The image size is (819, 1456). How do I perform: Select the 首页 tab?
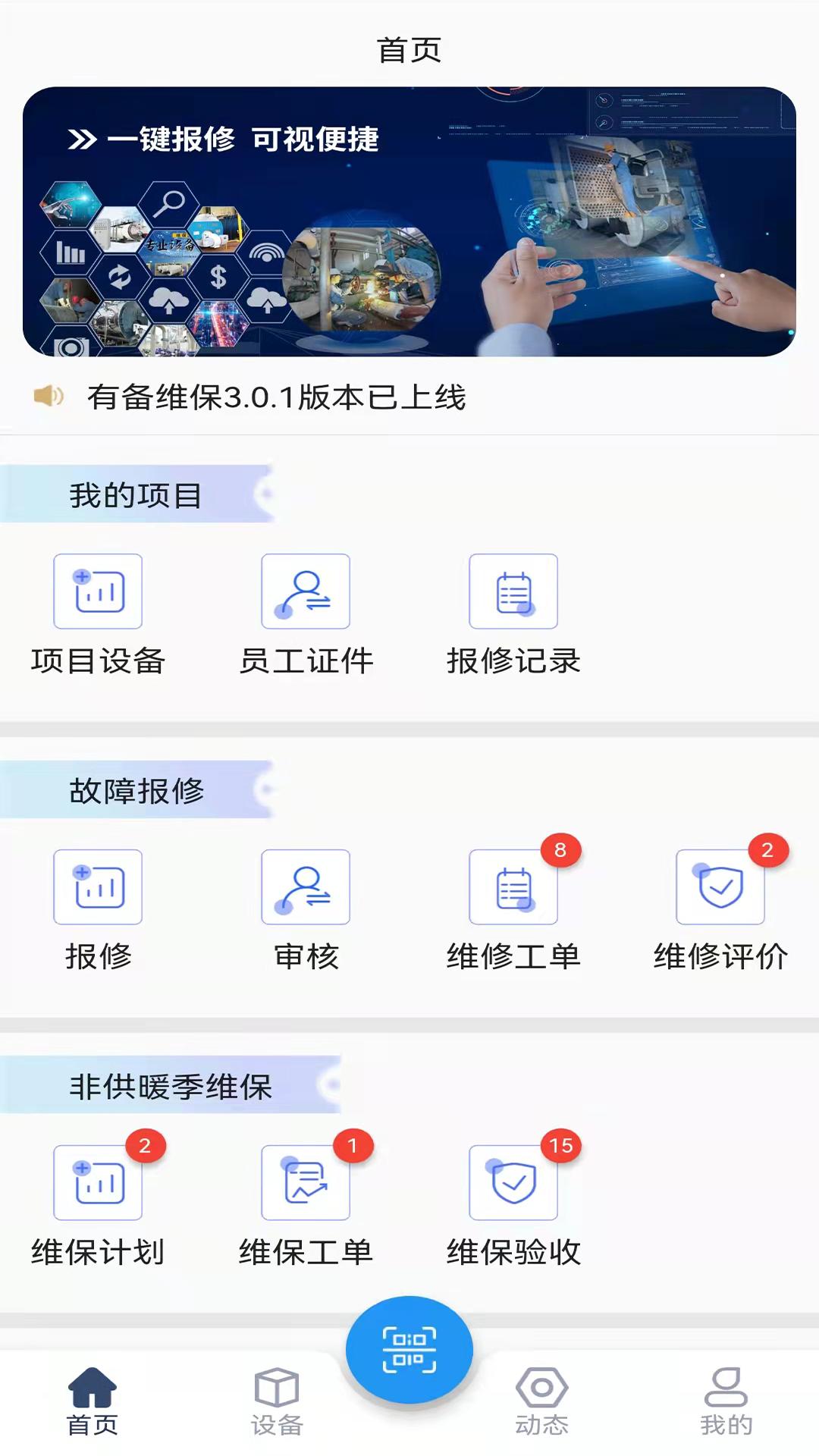pyautogui.click(x=93, y=1401)
